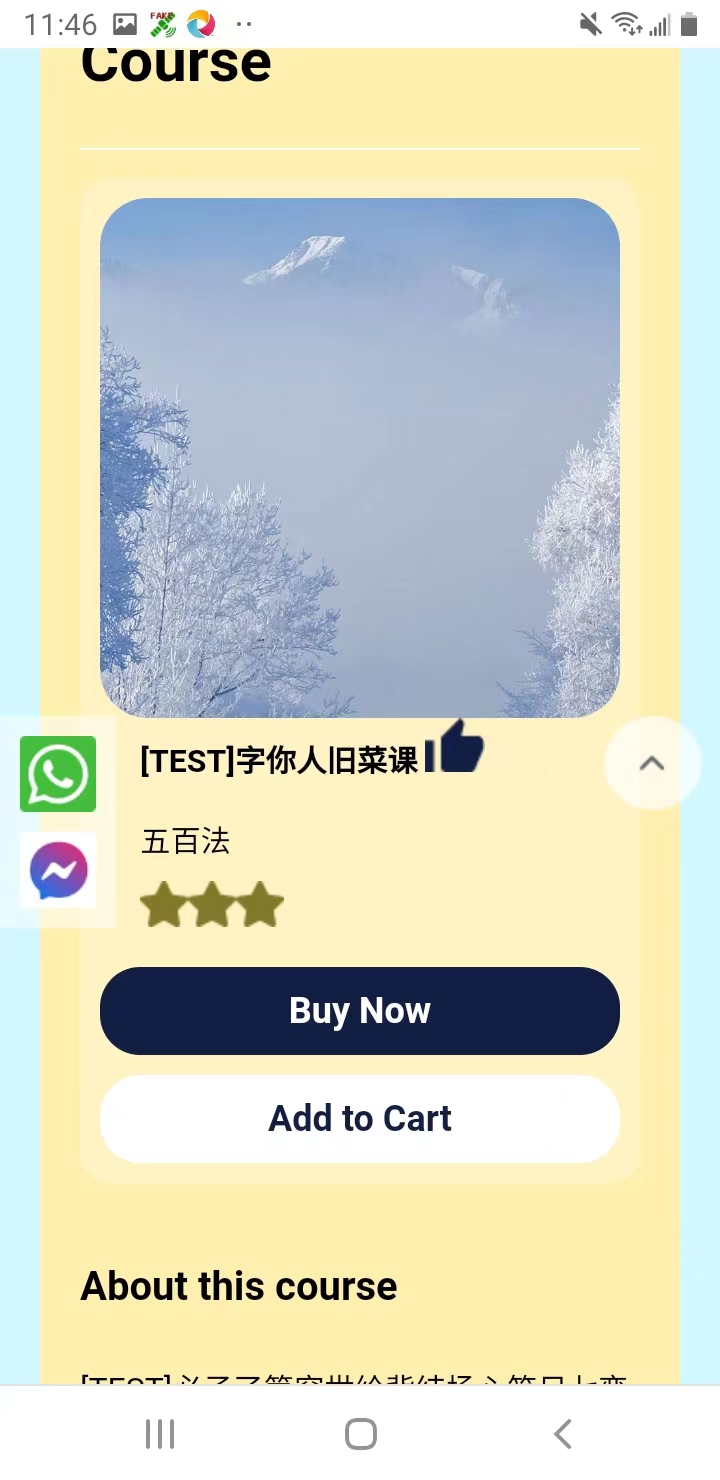Open recent apps from navigation bar
The height and width of the screenshot is (1480, 720).
160,1433
